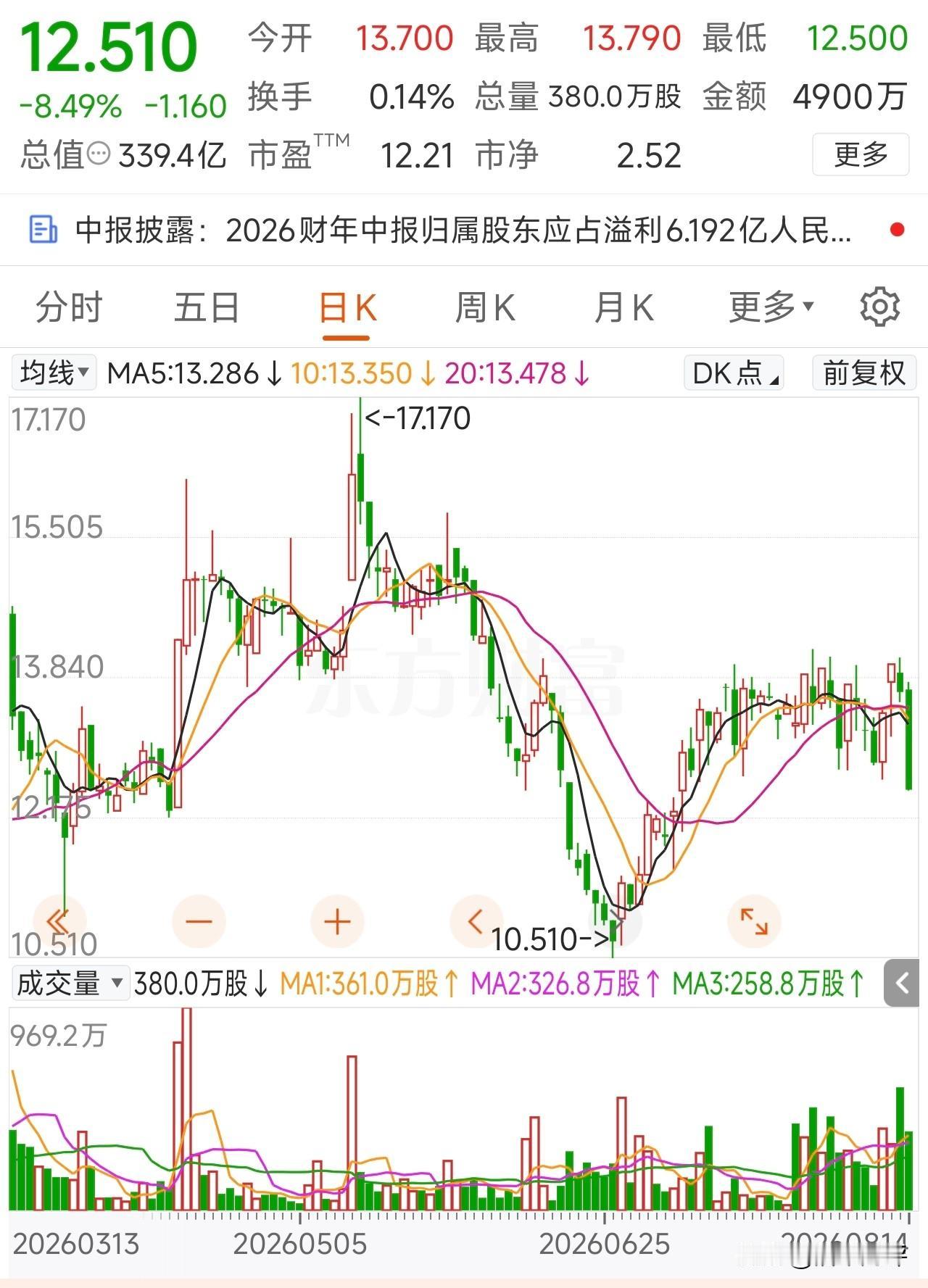Switch to the 日K tab
Image resolution: width=928 pixels, height=1288 pixels.
(x=347, y=309)
